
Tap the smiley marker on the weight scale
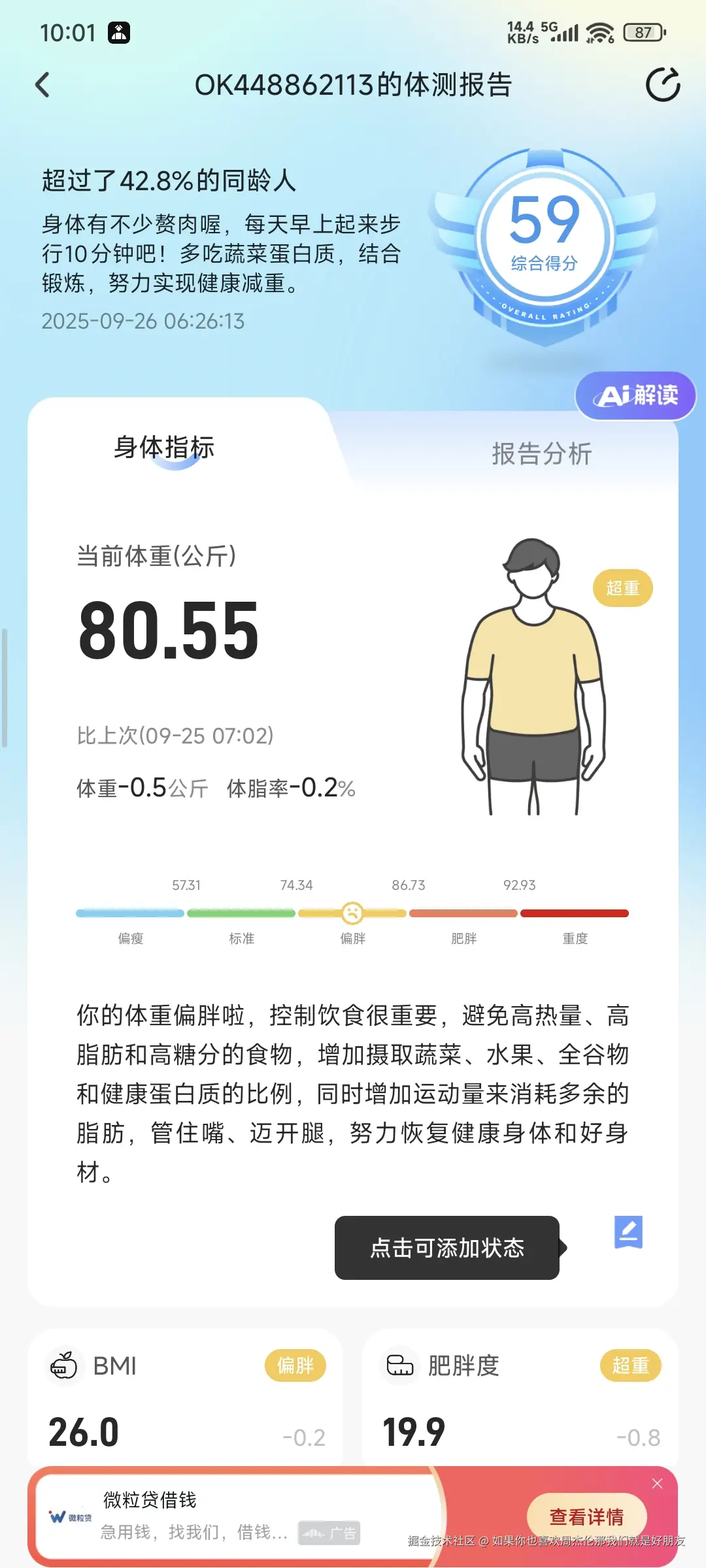(352, 914)
